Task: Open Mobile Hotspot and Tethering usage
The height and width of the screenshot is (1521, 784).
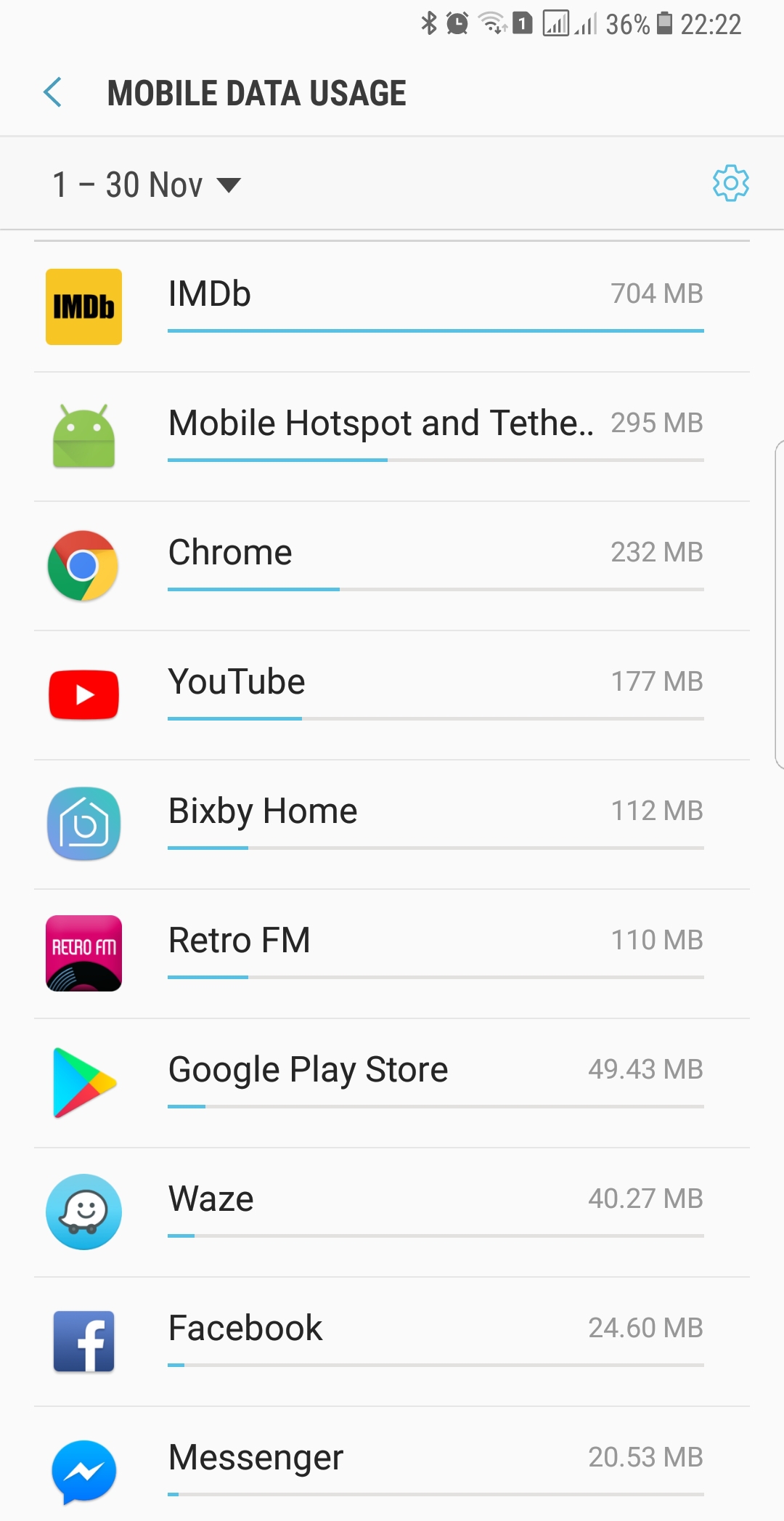Action: tap(392, 437)
